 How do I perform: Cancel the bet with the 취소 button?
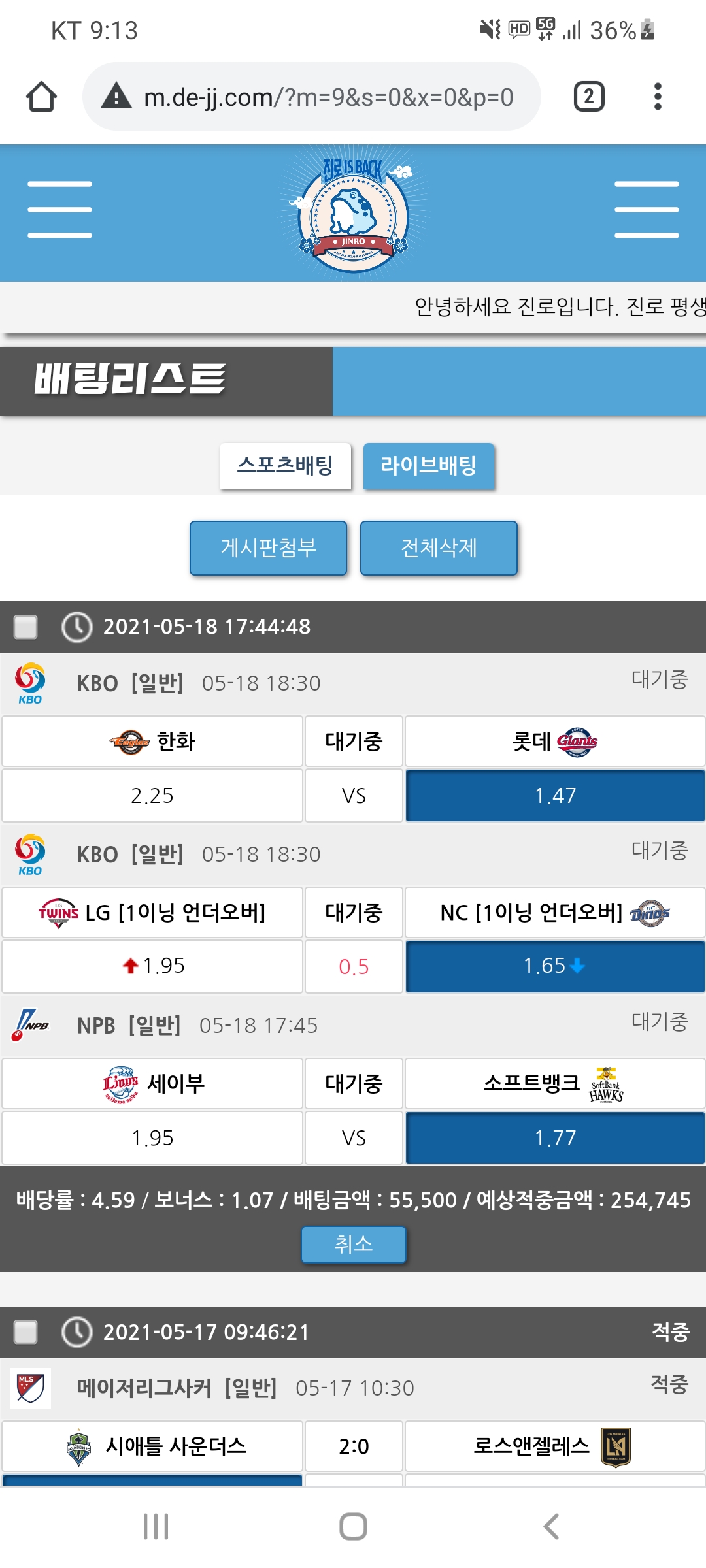pyautogui.click(x=353, y=1244)
